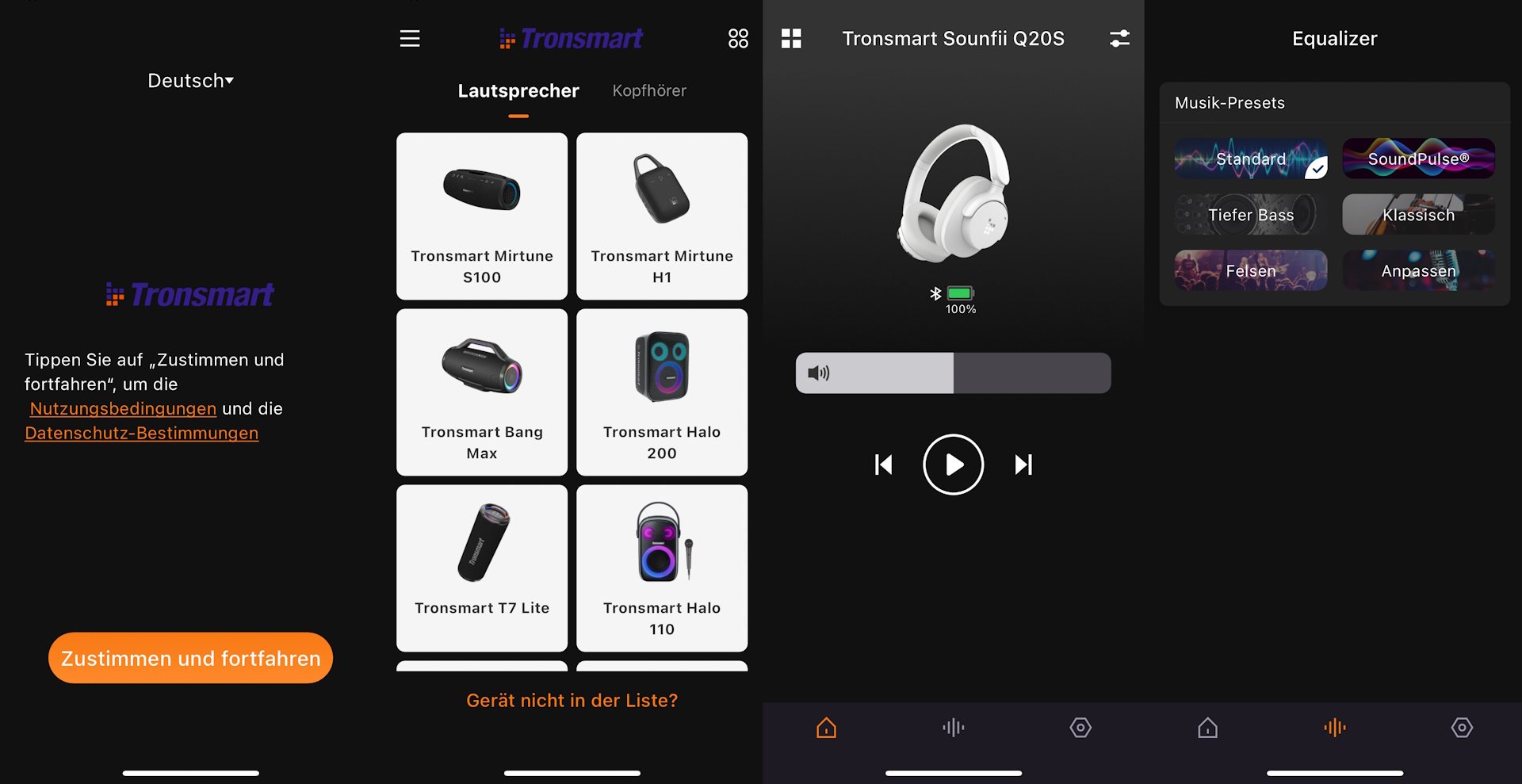This screenshot has height=784, width=1522.
Task: Tap 'Gerät nicht in der Liste?'
Action: [x=572, y=701]
